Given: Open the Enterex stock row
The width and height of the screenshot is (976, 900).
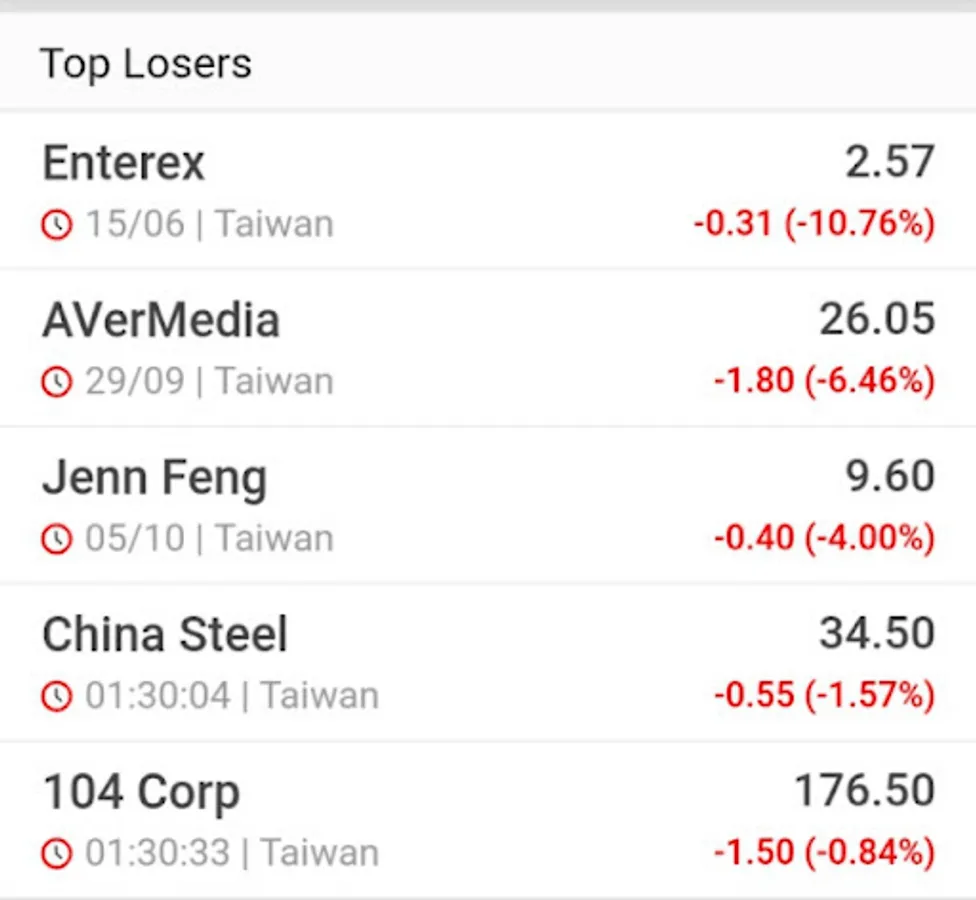Looking at the screenshot, I should tap(488, 191).
